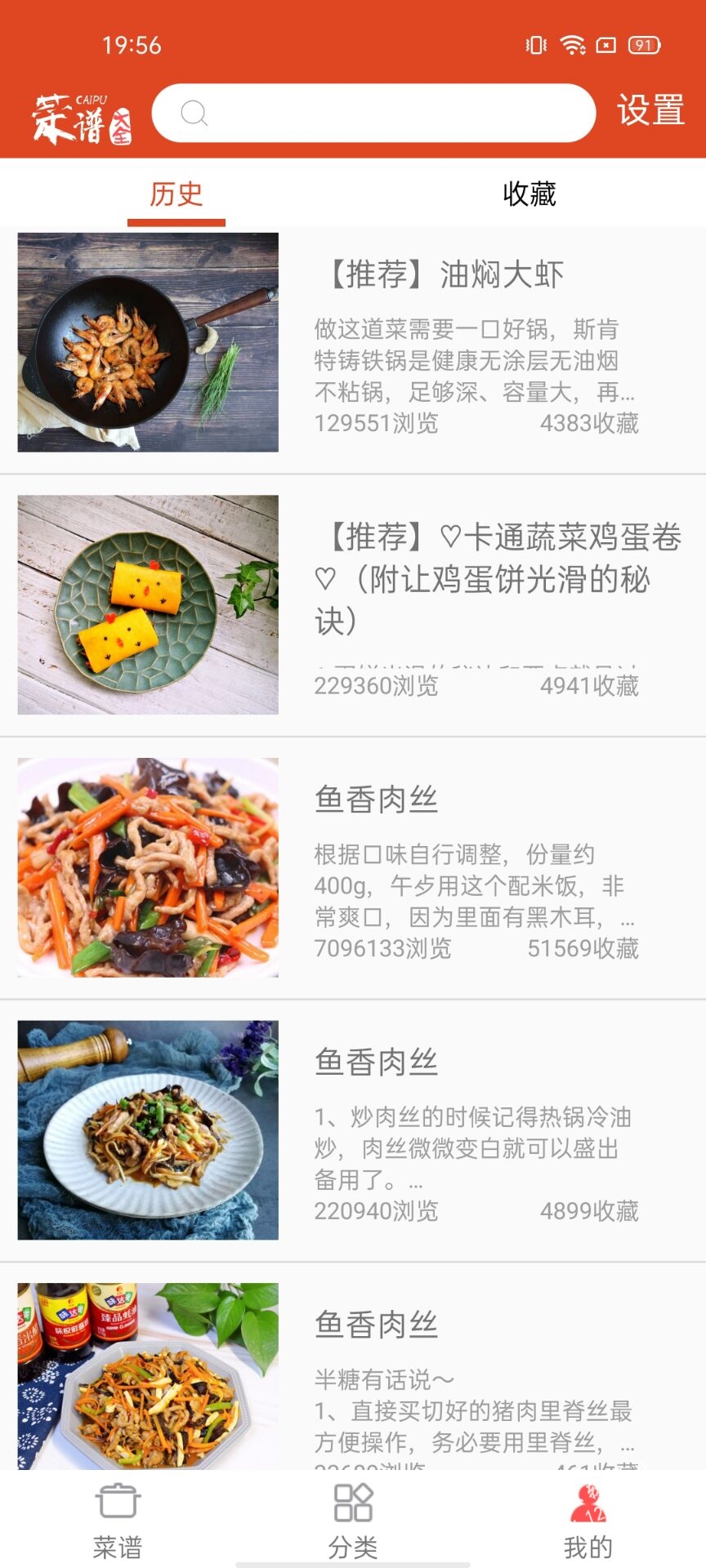Open 鱼香肉丝 recipe with 220940浏览
This screenshot has height=1568, width=706.
[x=353, y=1130]
